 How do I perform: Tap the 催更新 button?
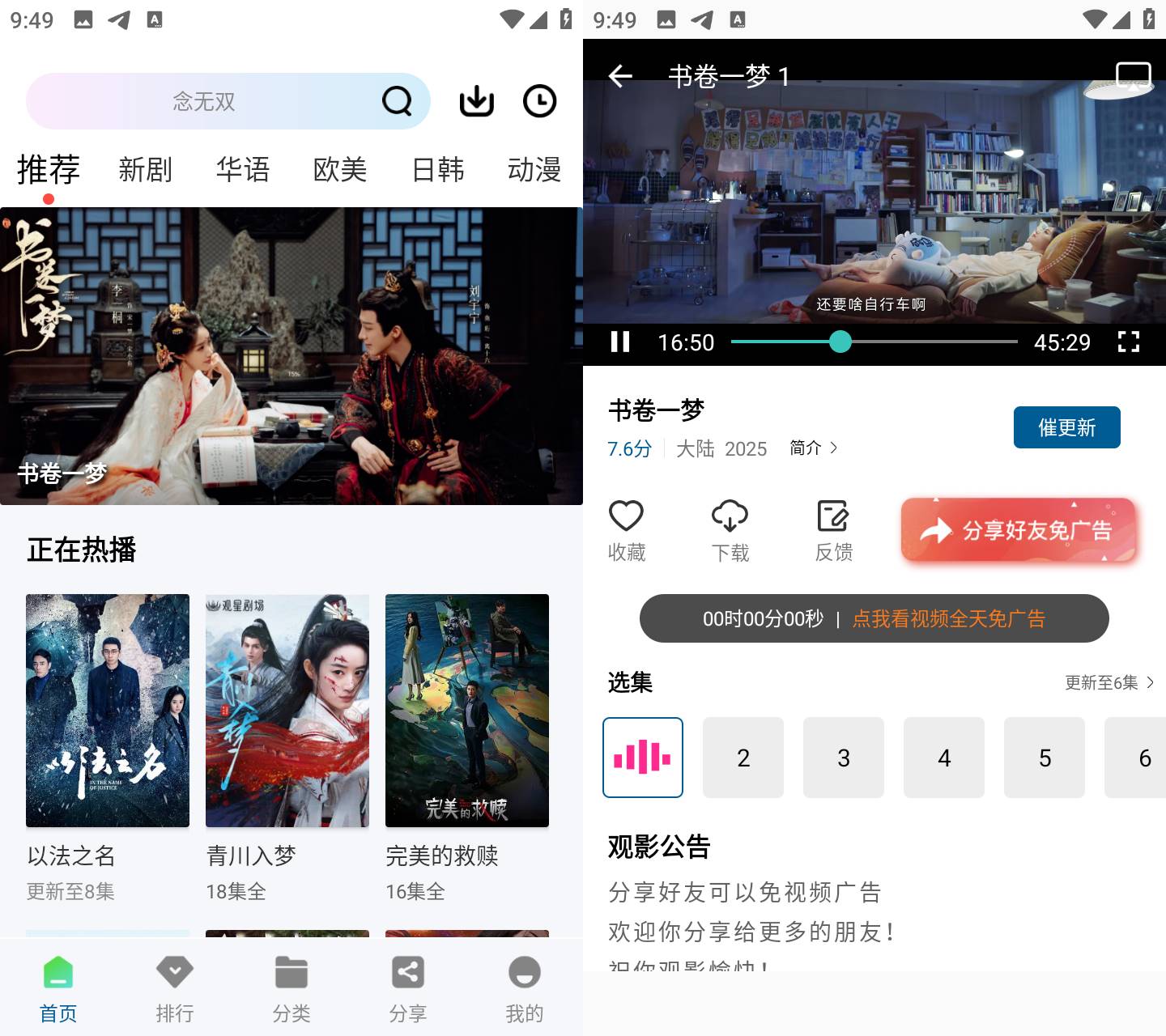(x=1066, y=427)
